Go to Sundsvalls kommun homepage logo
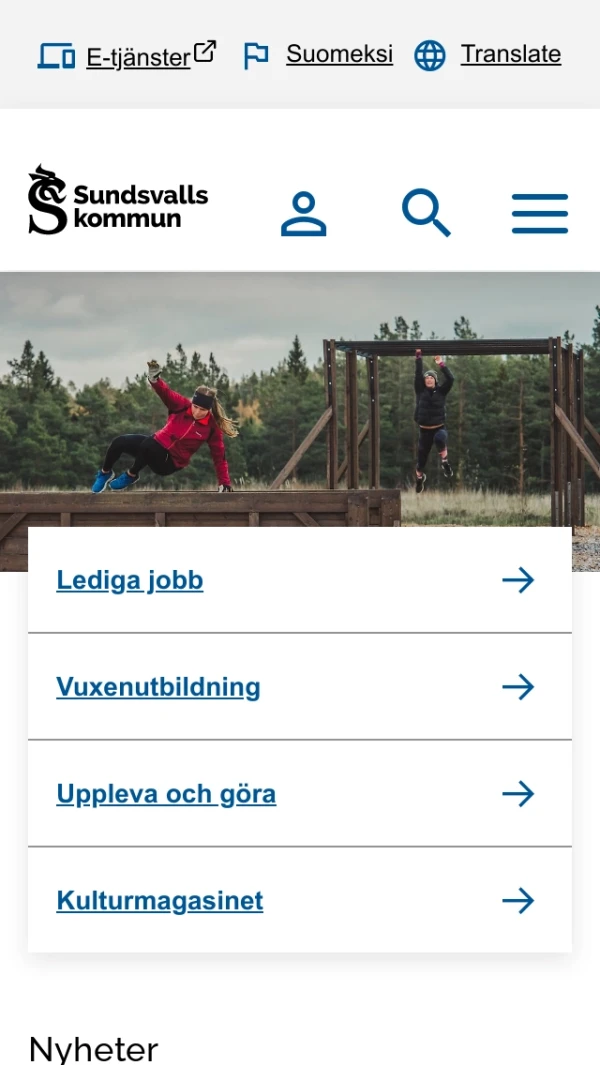 tap(118, 200)
